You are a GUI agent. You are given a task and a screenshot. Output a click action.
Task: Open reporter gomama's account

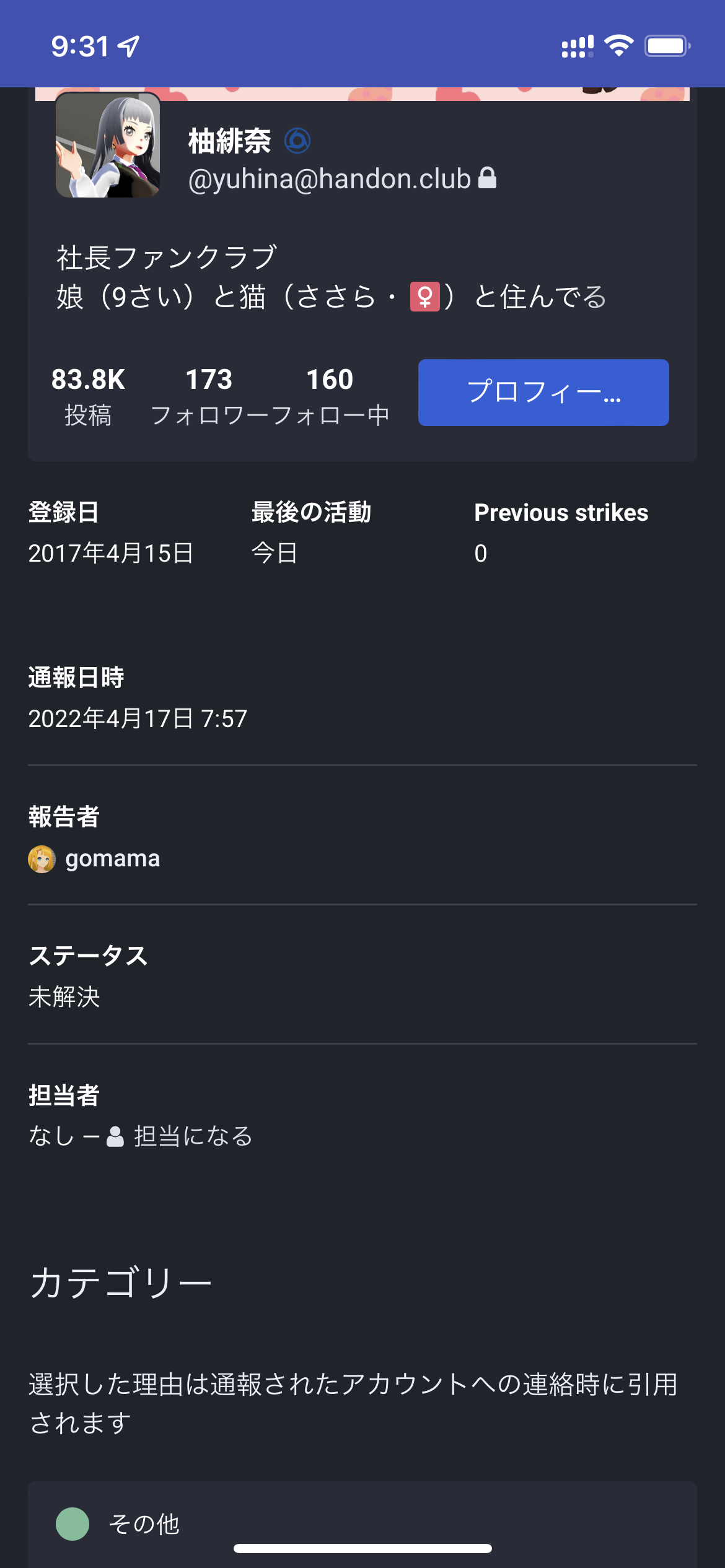(x=94, y=859)
